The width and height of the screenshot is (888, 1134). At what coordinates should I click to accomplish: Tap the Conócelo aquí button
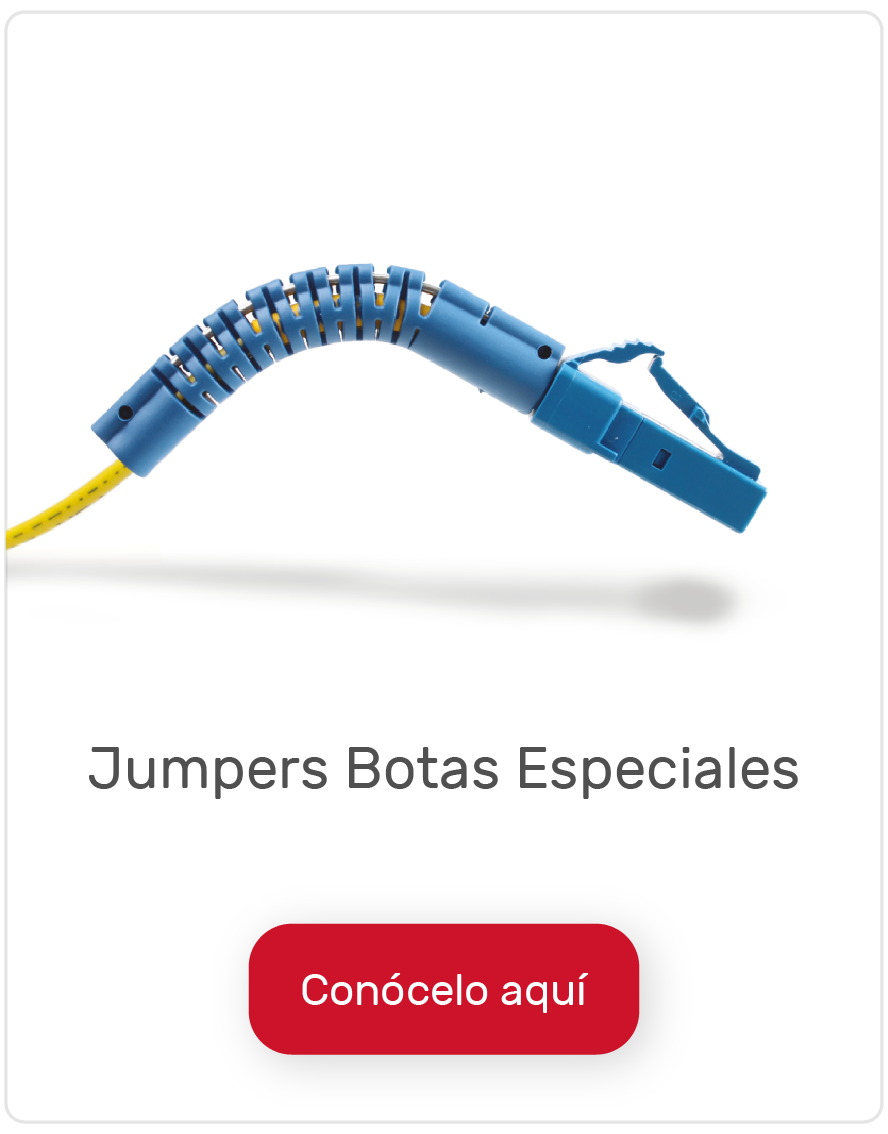(443, 989)
